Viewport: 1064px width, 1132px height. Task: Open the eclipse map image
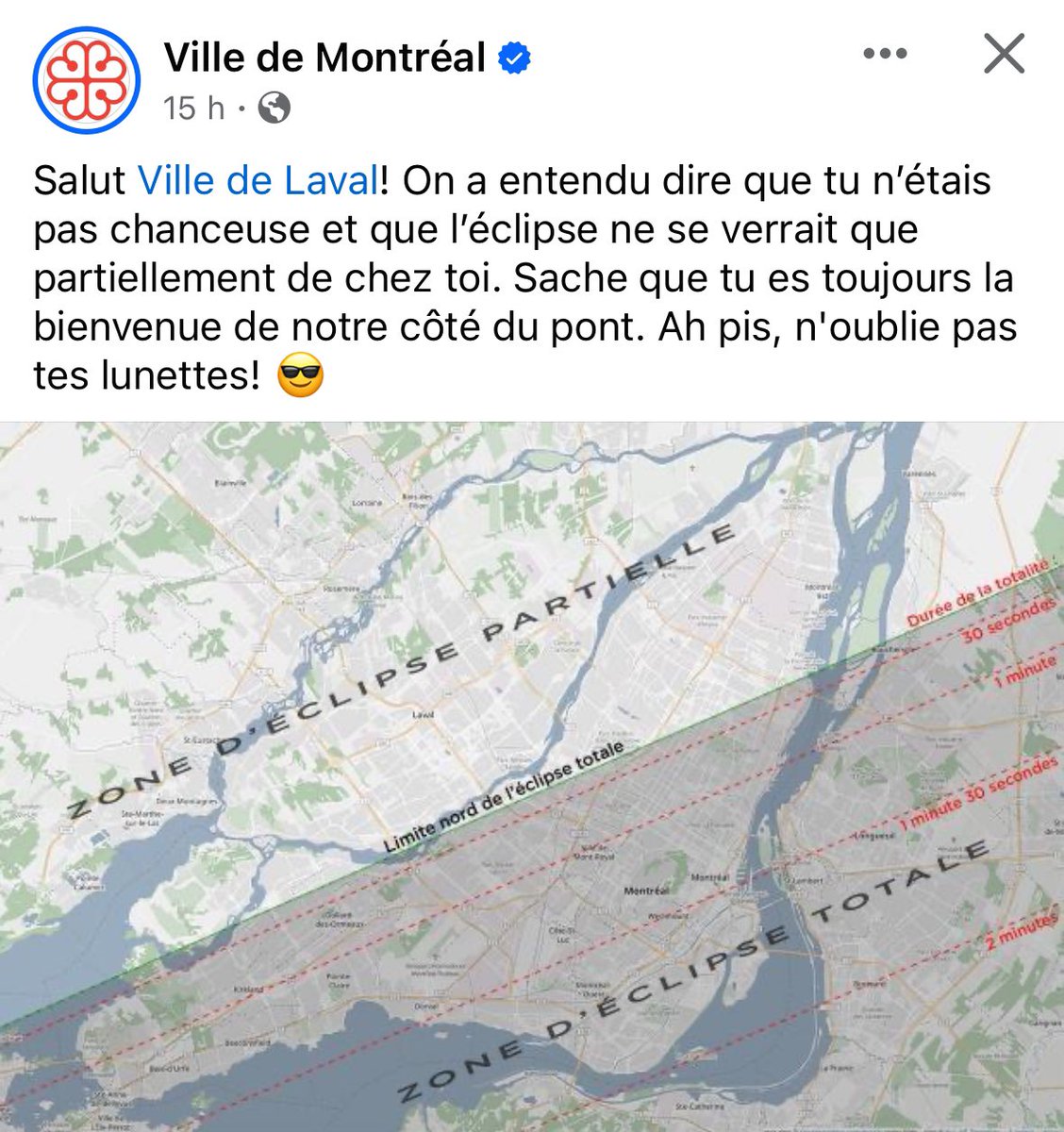532,775
